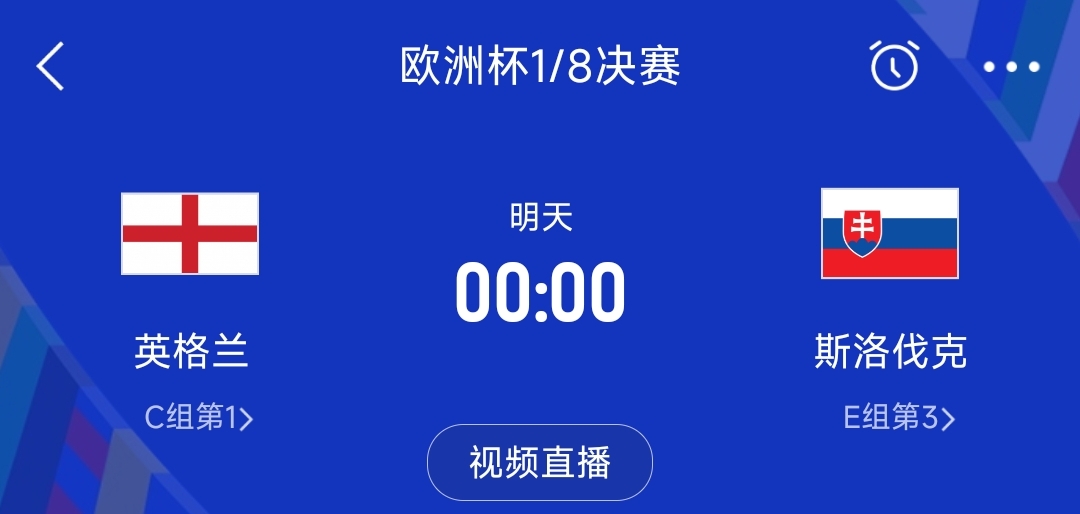This screenshot has width=1080, height=514.
Task: Set a match reminder with alarm icon
Action: point(893,66)
